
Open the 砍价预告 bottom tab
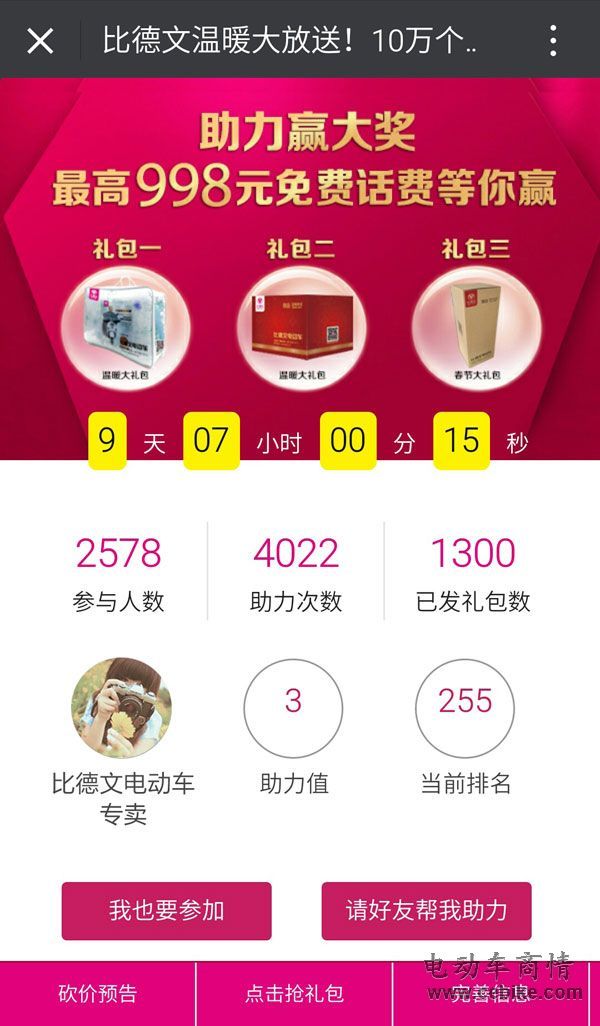tap(97, 993)
